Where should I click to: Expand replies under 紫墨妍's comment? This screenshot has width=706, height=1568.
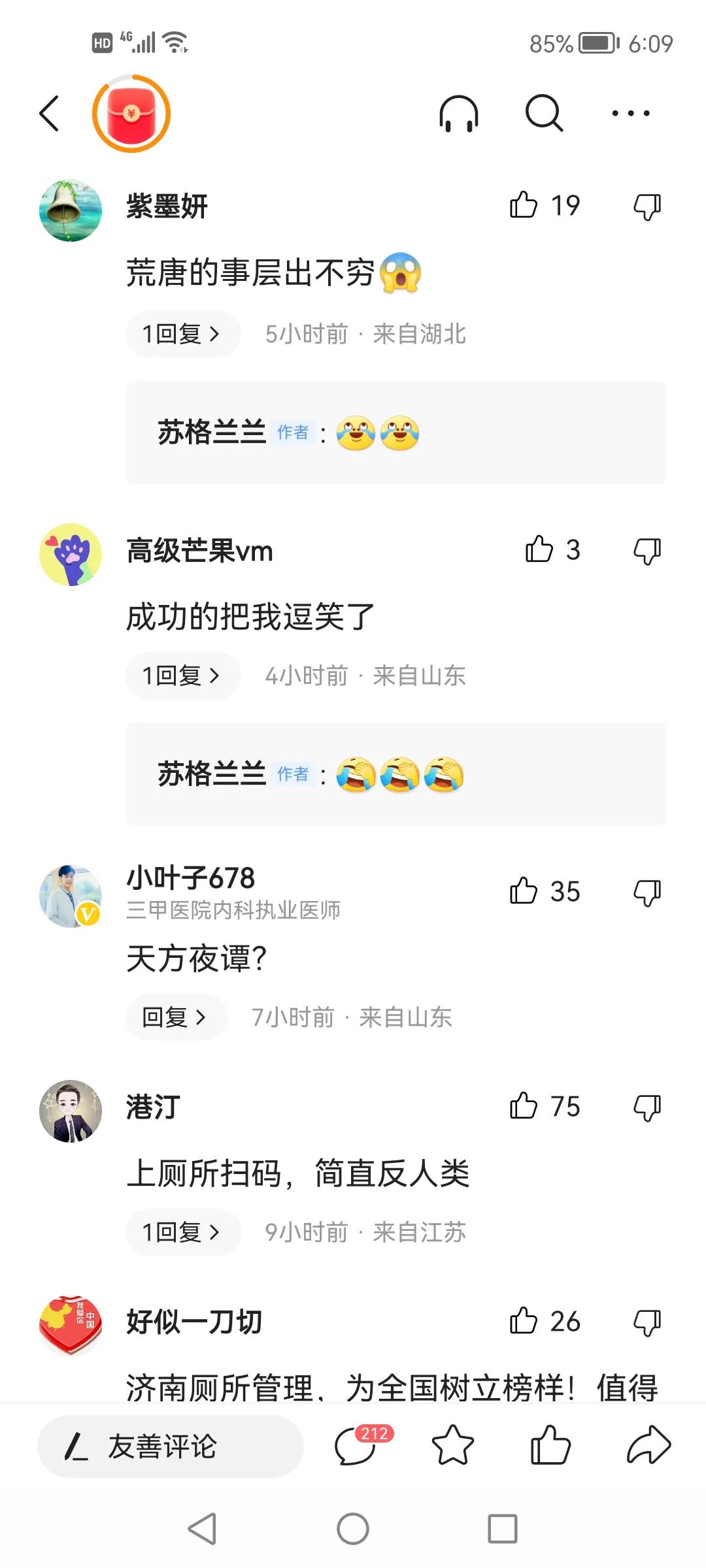click(181, 333)
